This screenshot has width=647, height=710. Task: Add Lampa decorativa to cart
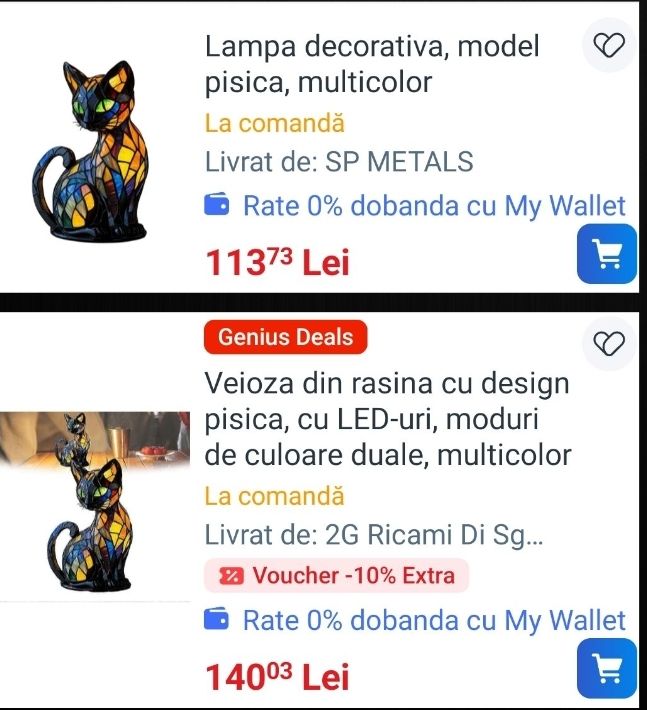[607, 255]
